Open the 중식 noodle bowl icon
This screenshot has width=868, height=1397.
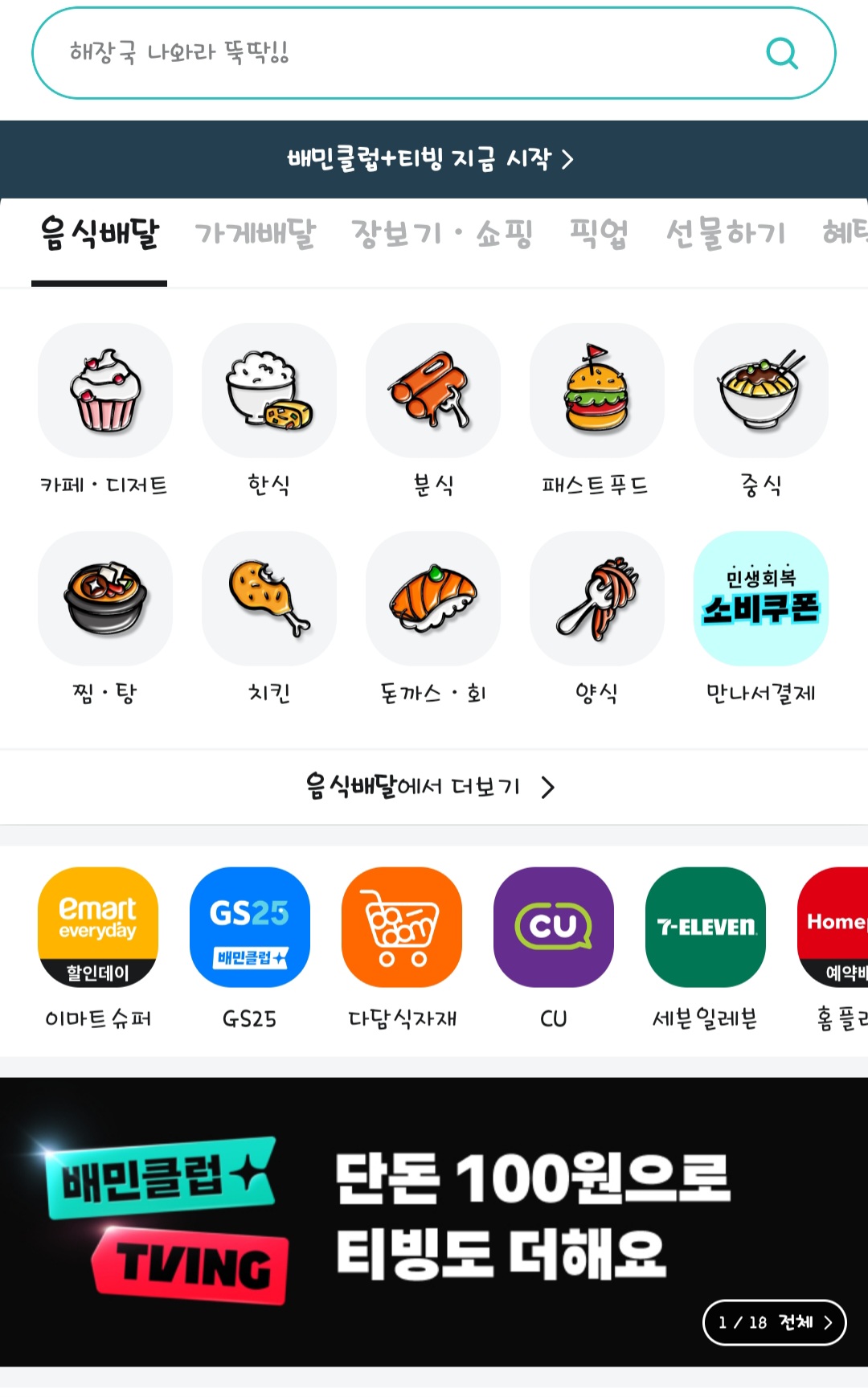point(761,391)
